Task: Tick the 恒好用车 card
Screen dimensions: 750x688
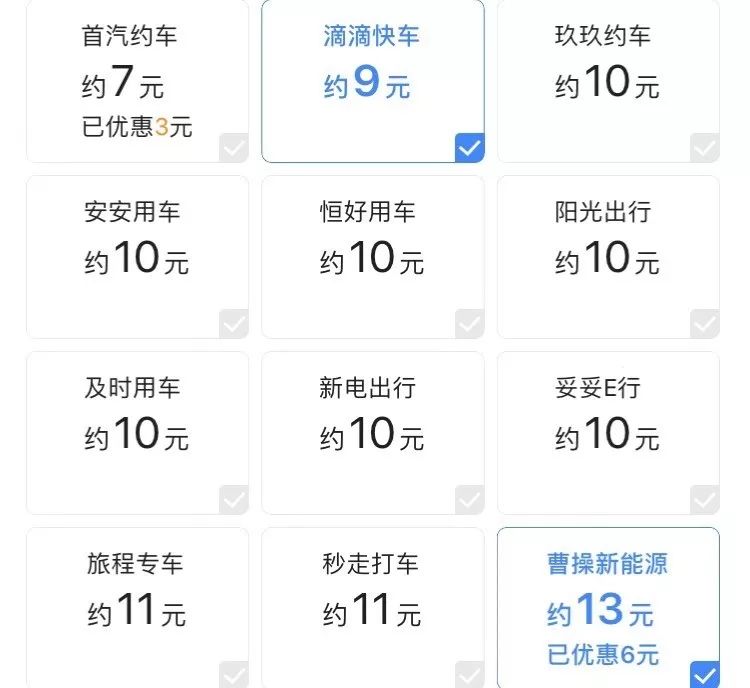Action: [372, 257]
